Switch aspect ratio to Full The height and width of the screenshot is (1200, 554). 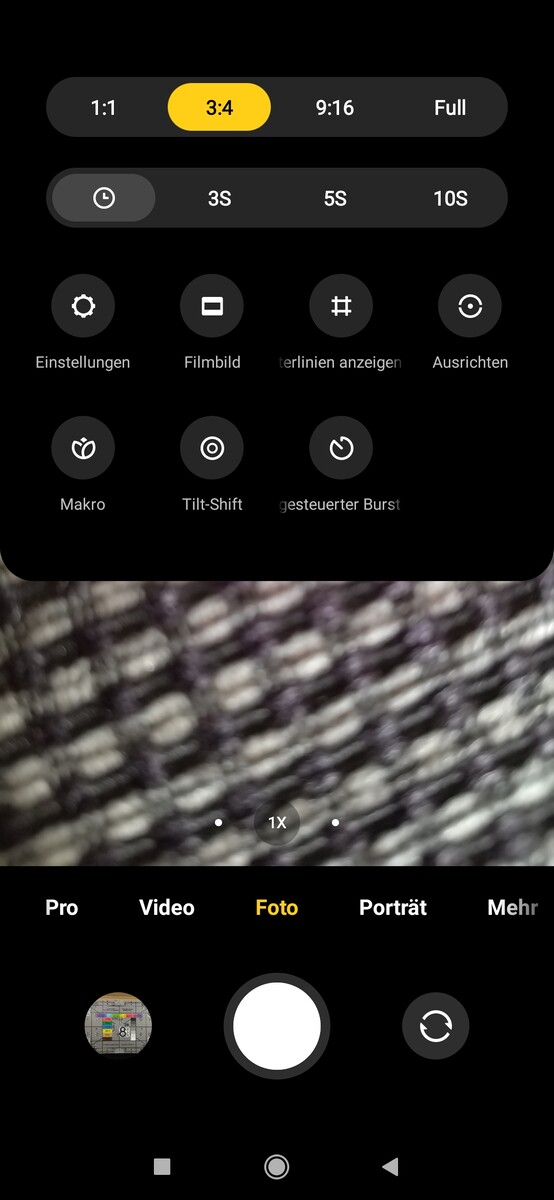[x=450, y=107]
